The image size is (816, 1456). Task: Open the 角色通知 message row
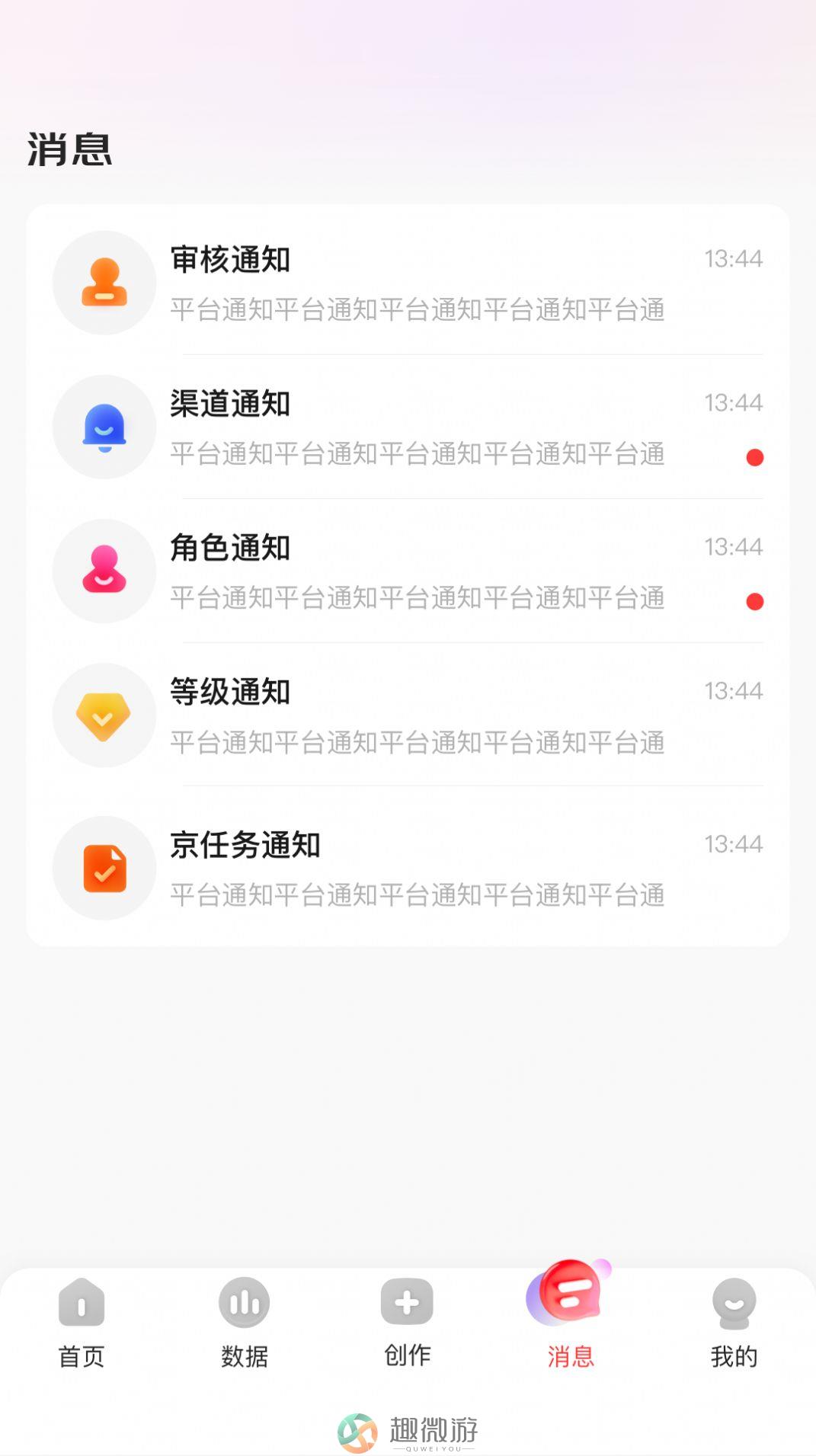408,571
